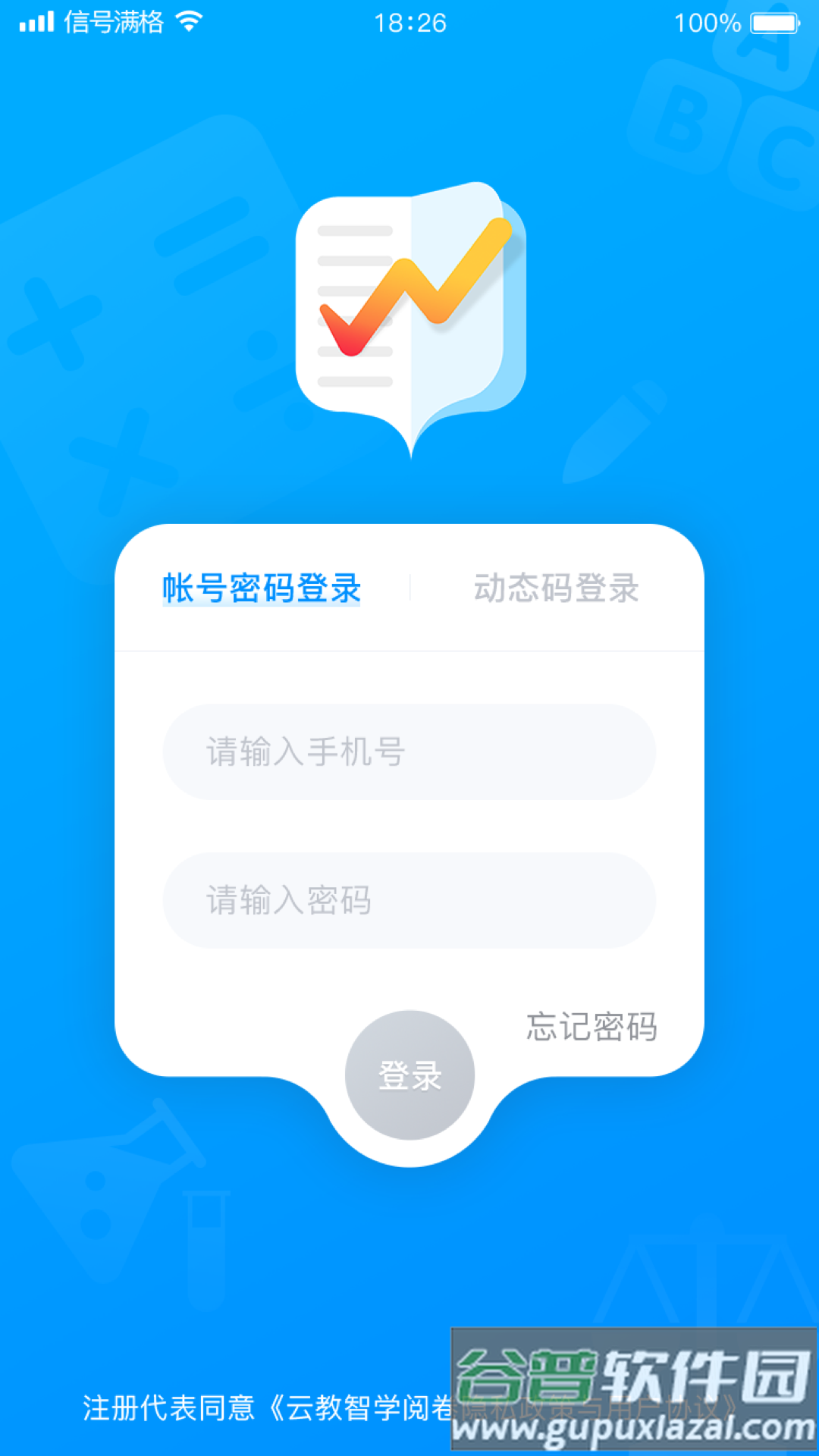This screenshot has width=819, height=1456.
Task: Select the 帐号密码登录 tab
Action: click(261, 588)
